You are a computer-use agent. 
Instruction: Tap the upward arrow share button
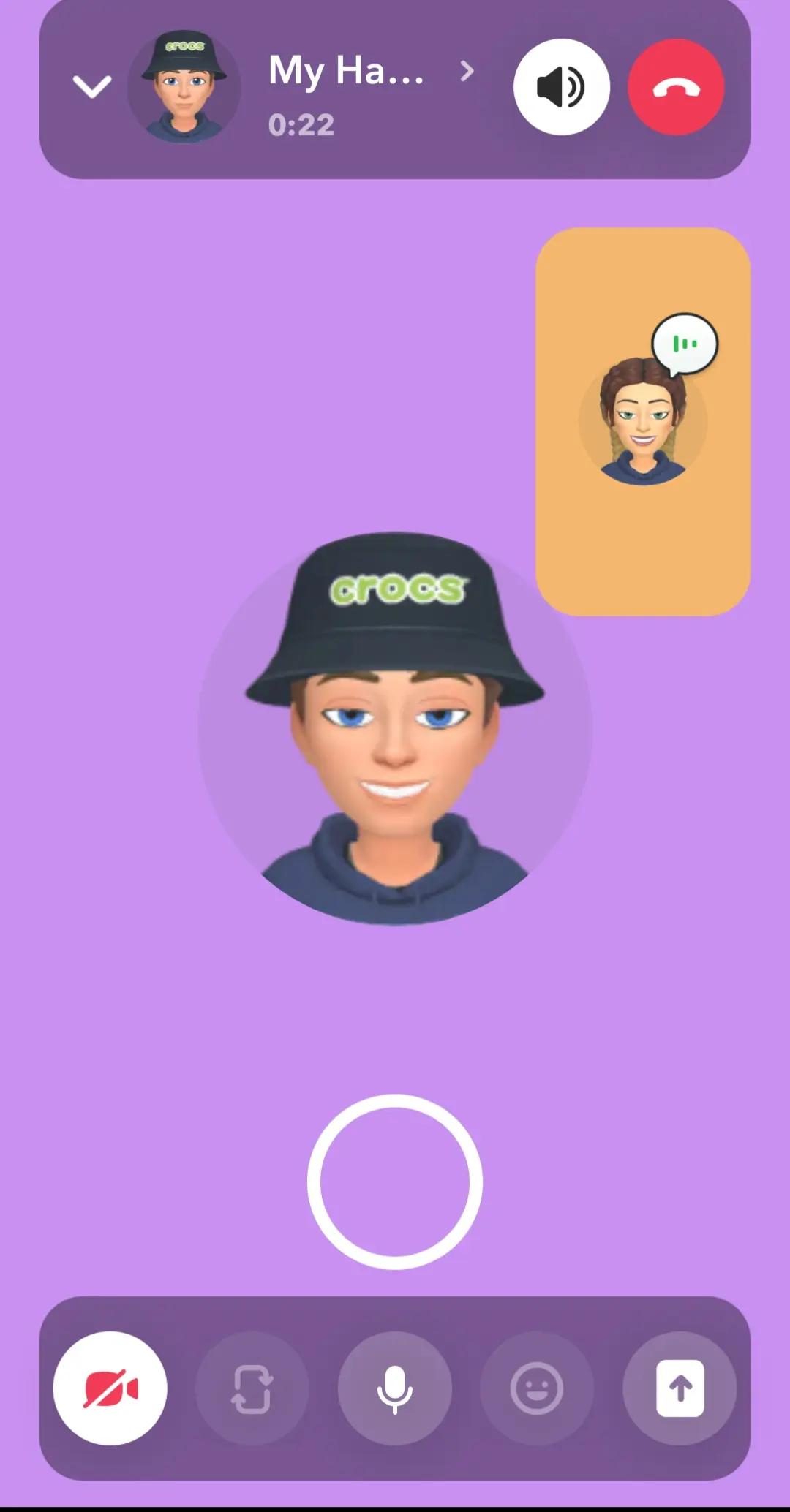680,1388
